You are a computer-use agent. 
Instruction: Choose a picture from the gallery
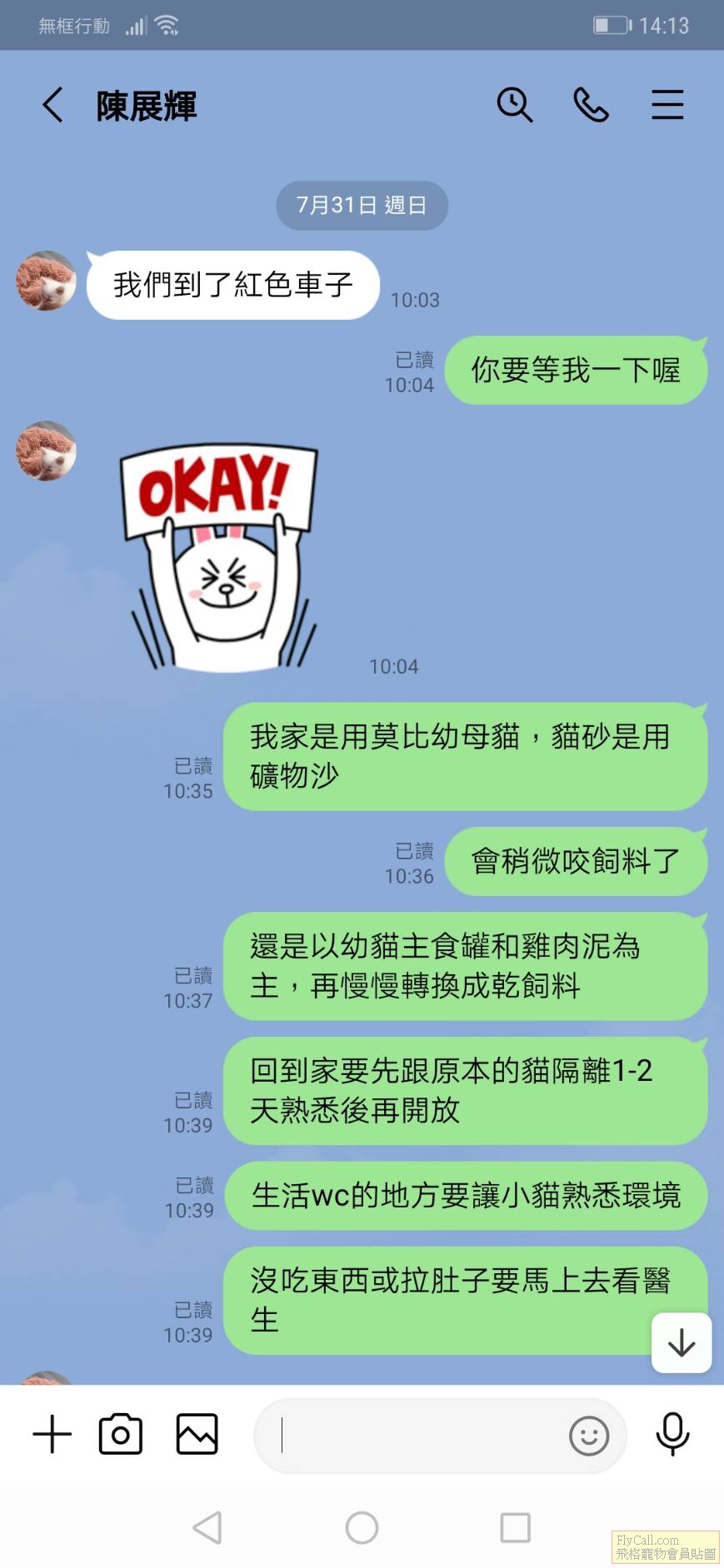[197, 1434]
